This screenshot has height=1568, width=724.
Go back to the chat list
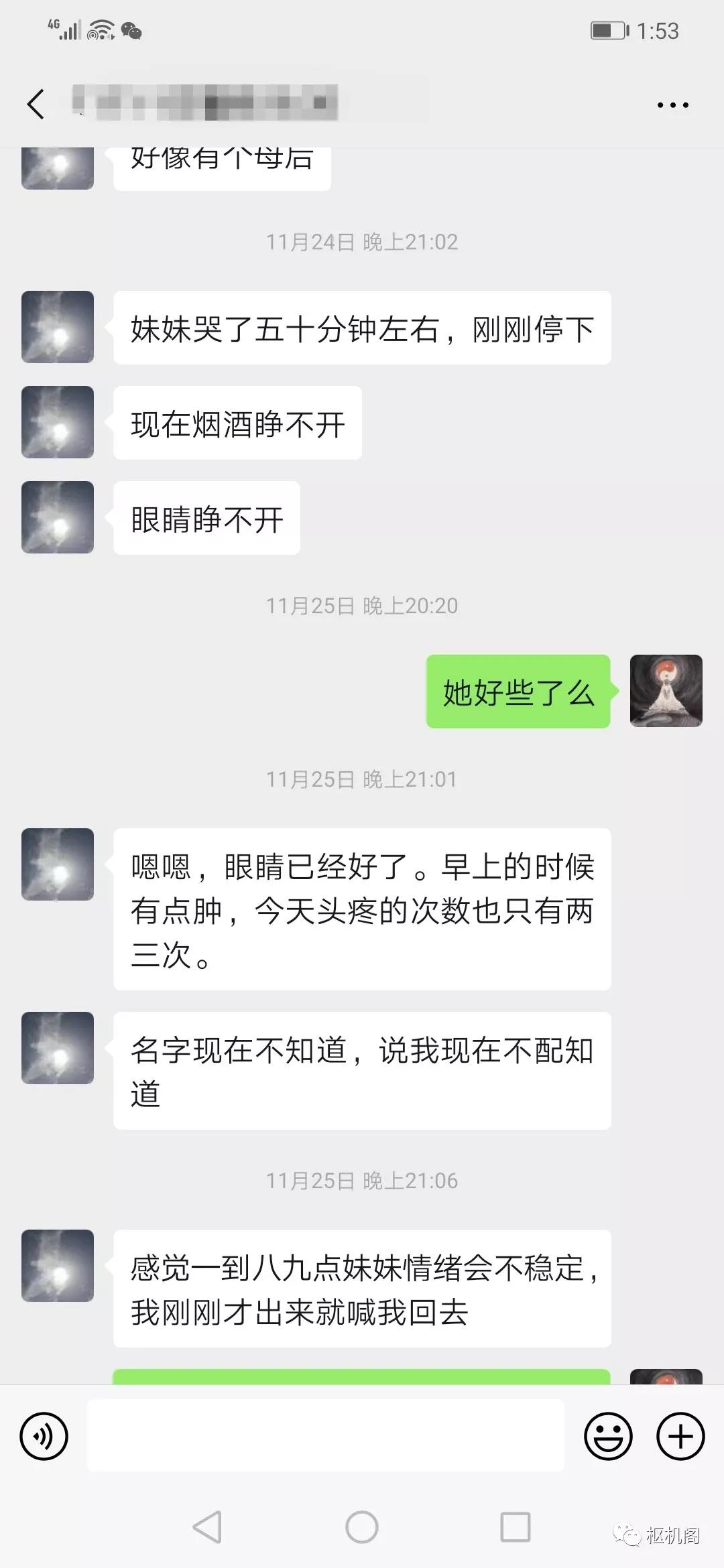36,105
